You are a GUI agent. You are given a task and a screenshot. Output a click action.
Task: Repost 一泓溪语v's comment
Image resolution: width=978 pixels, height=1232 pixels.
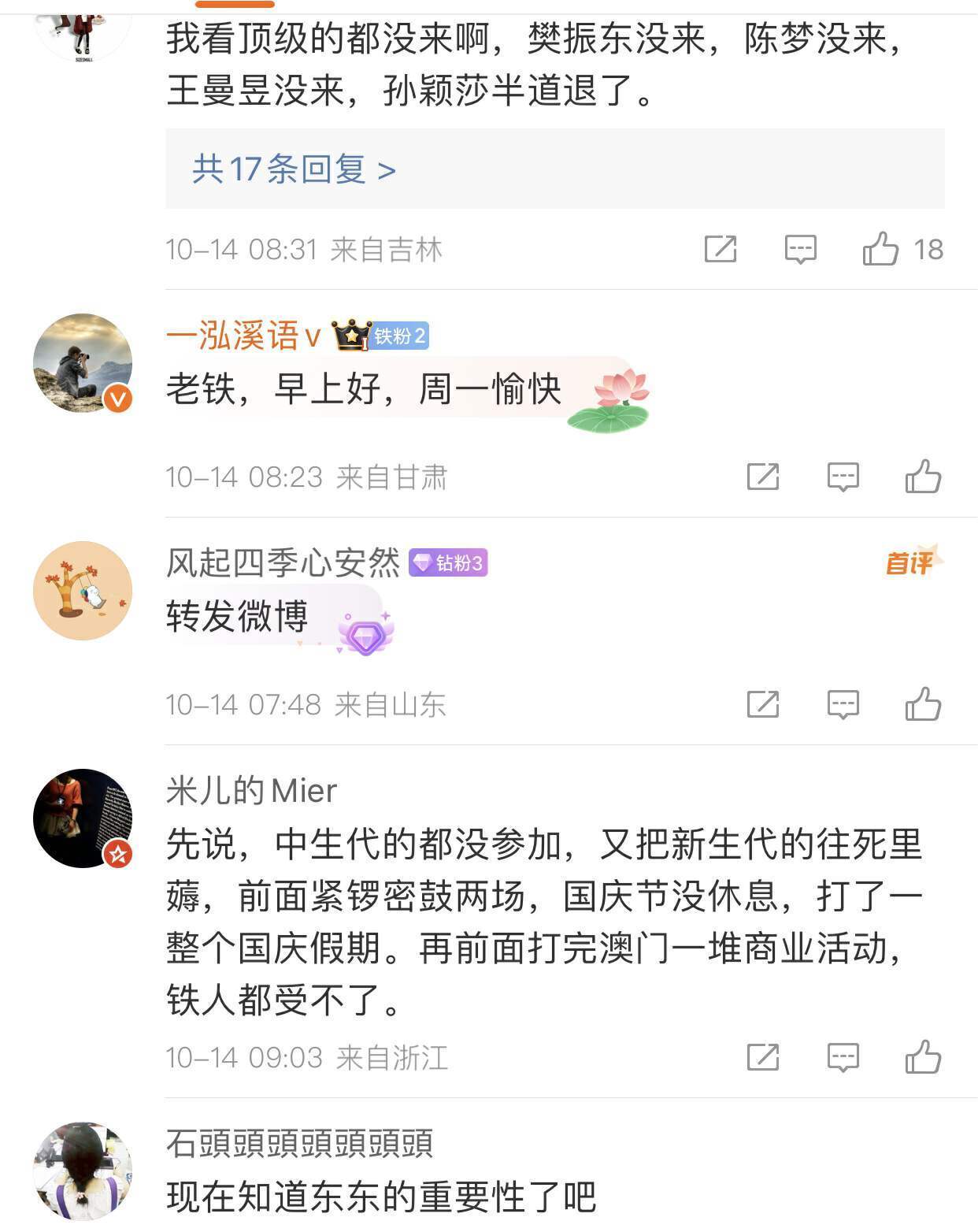click(x=762, y=477)
